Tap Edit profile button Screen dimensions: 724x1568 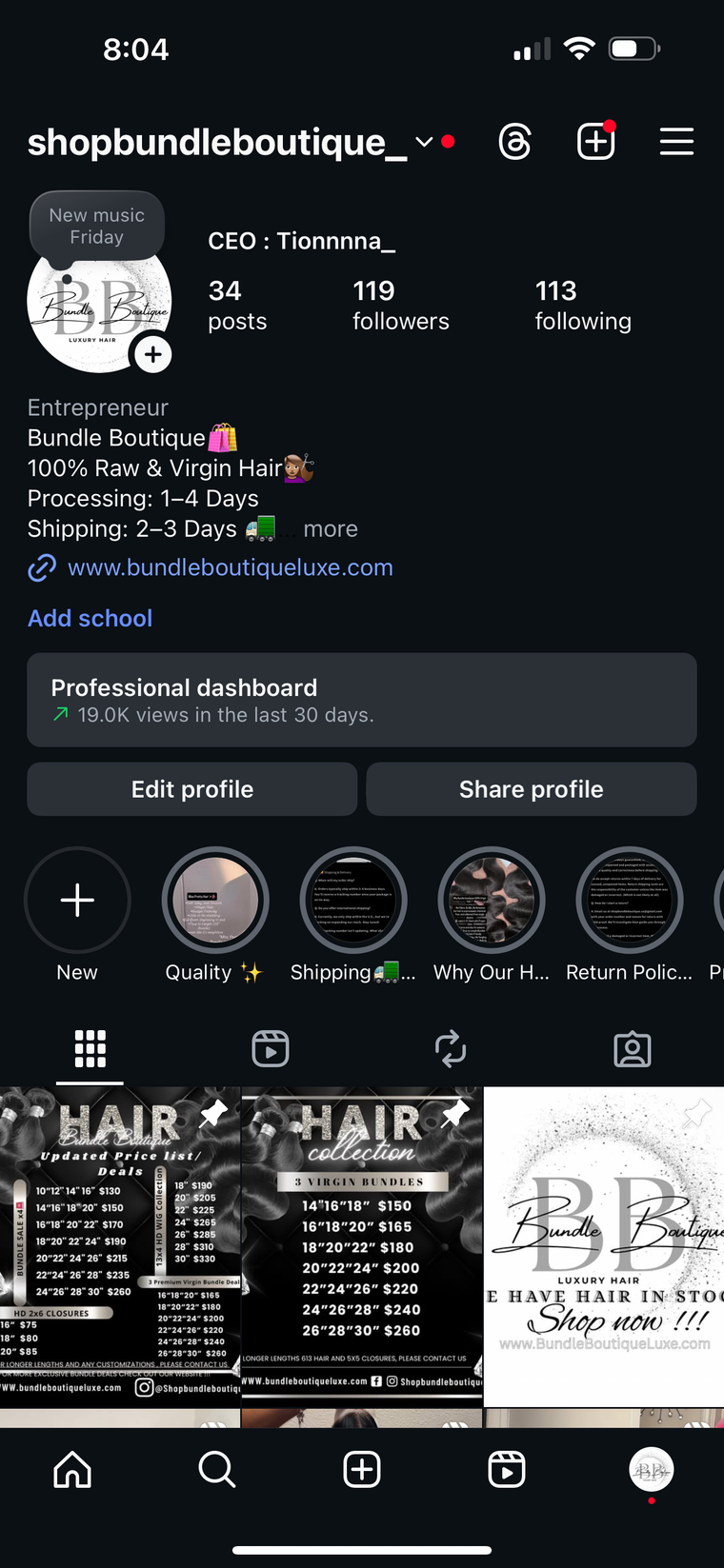[192, 789]
